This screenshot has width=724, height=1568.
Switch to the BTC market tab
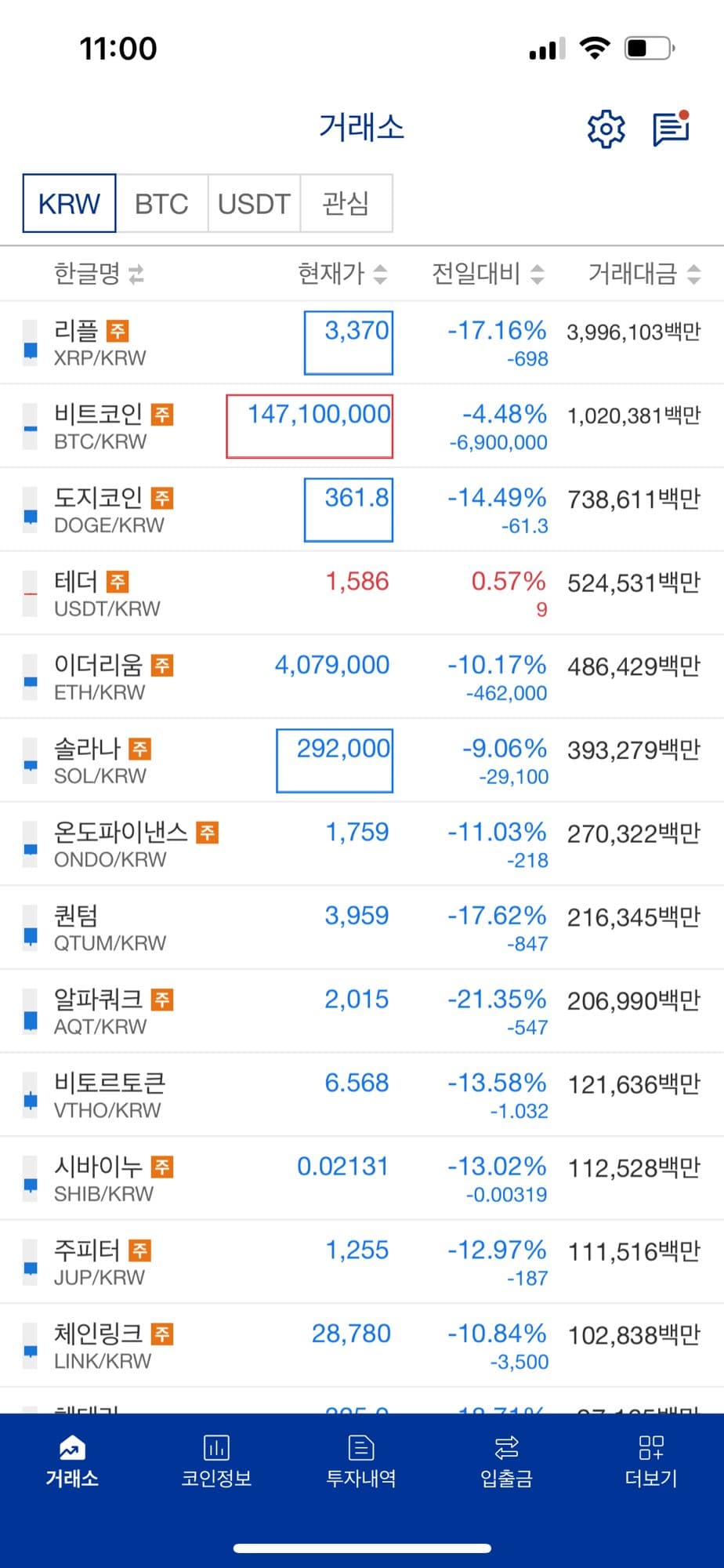161,204
